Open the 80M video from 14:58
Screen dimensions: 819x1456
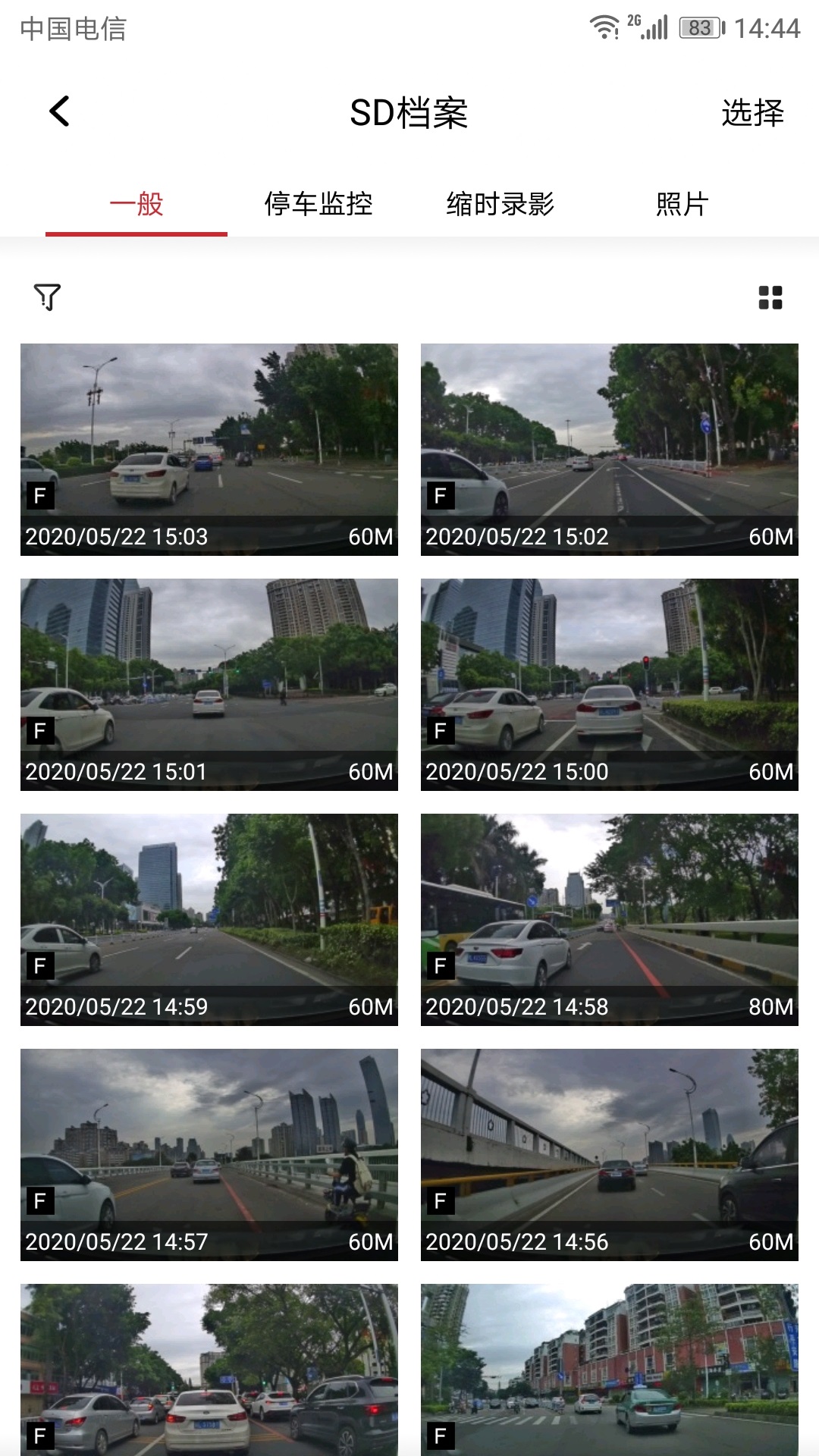pyautogui.click(x=610, y=919)
